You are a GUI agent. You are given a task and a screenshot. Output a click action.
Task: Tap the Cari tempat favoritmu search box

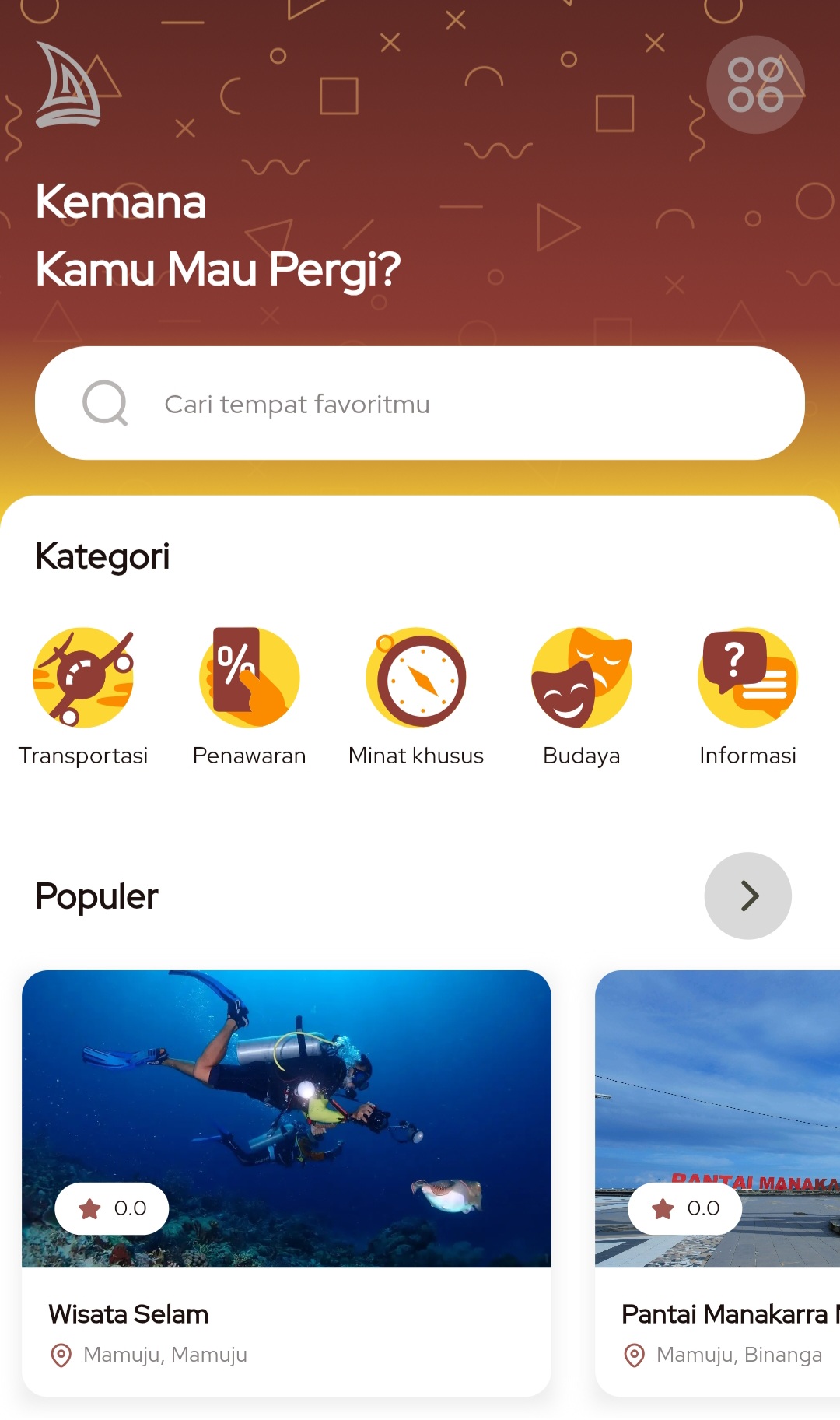tap(420, 403)
